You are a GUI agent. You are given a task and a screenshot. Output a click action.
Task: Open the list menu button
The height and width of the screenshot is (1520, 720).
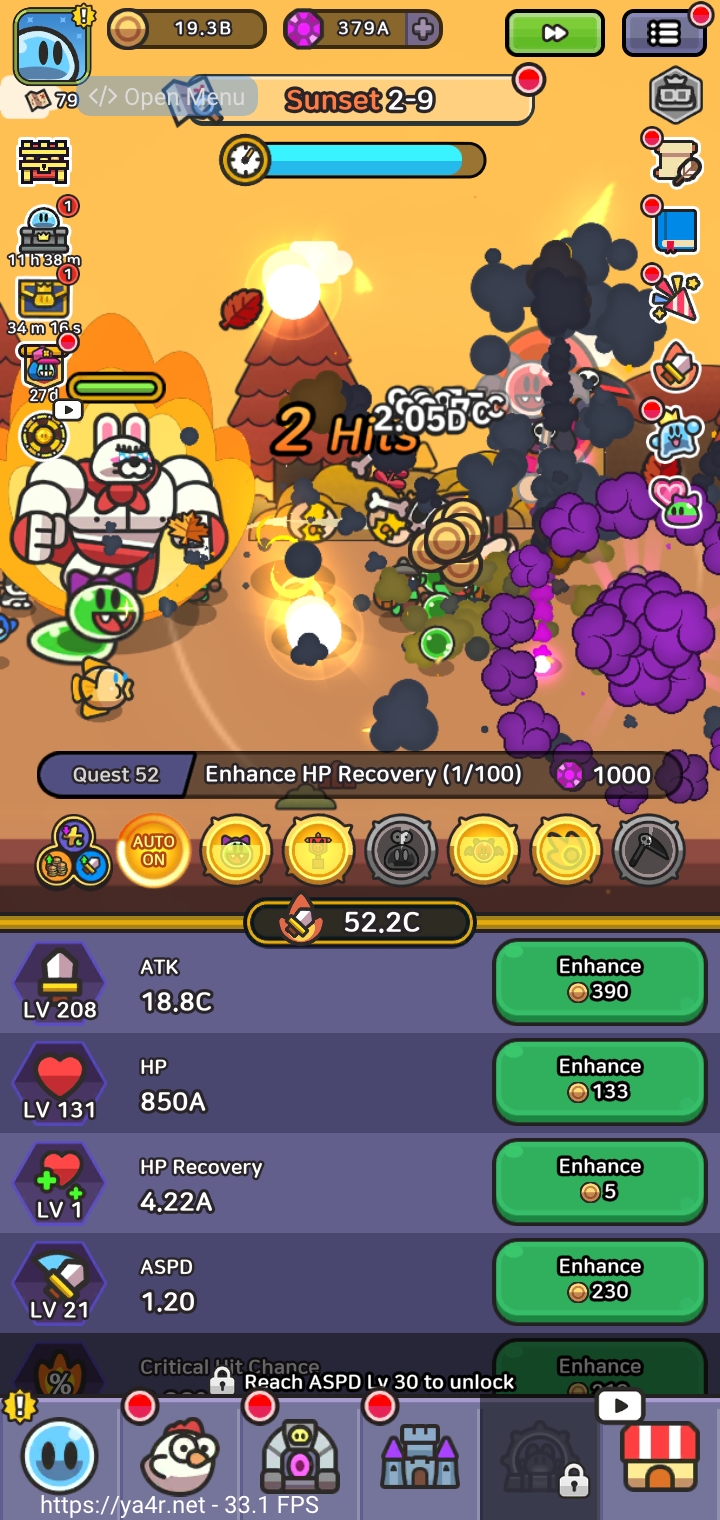663,33
